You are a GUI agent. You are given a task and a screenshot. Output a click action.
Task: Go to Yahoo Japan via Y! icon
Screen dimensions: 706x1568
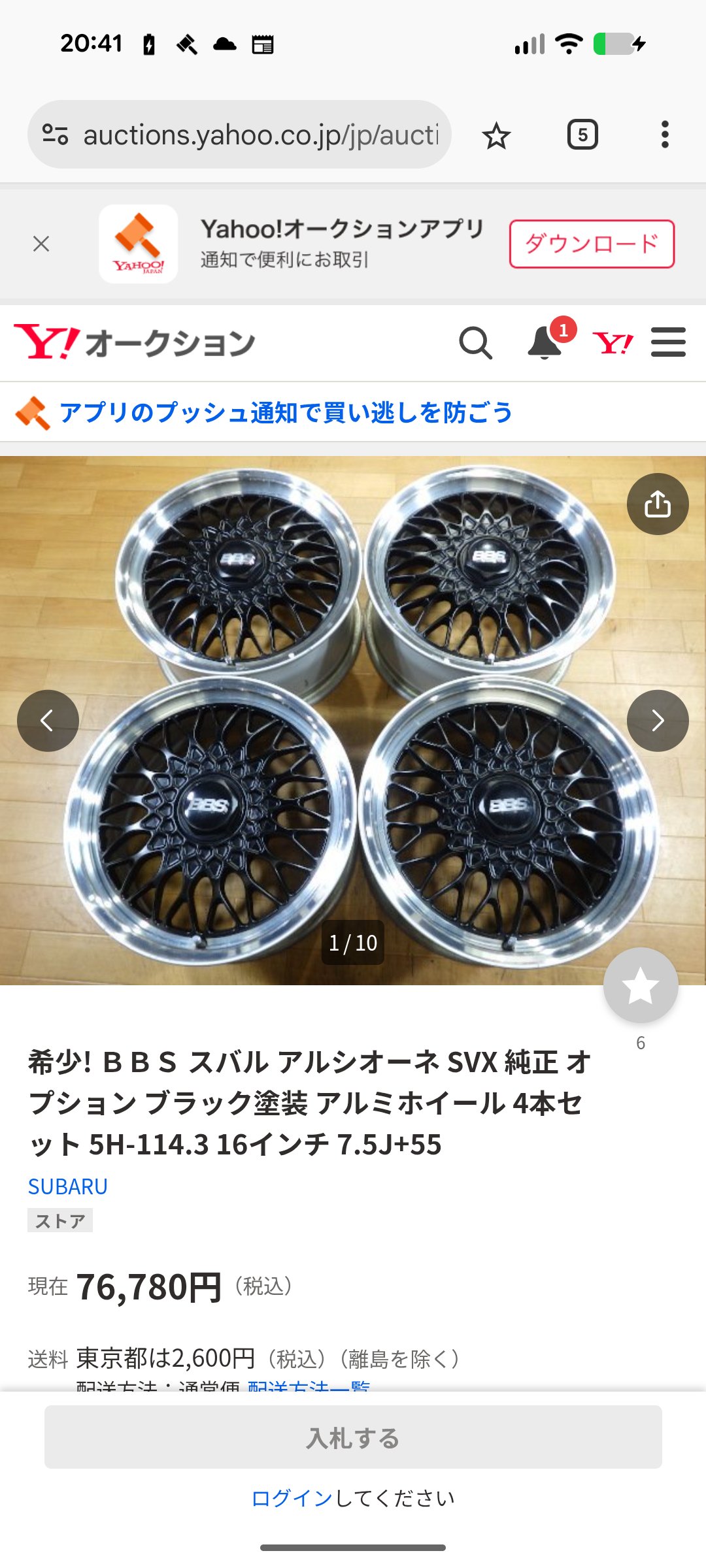coord(613,342)
